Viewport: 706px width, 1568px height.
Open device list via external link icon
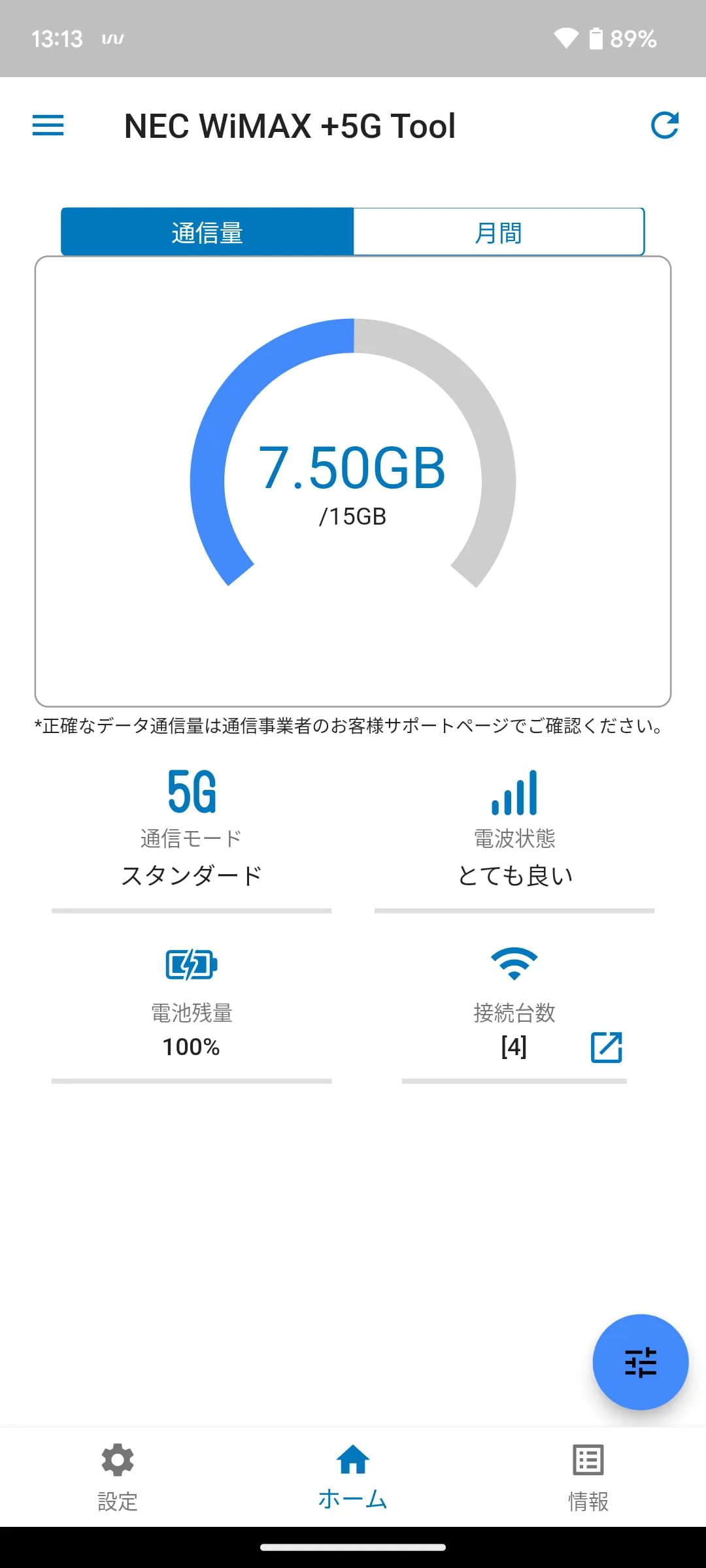tap(605, 1046)
